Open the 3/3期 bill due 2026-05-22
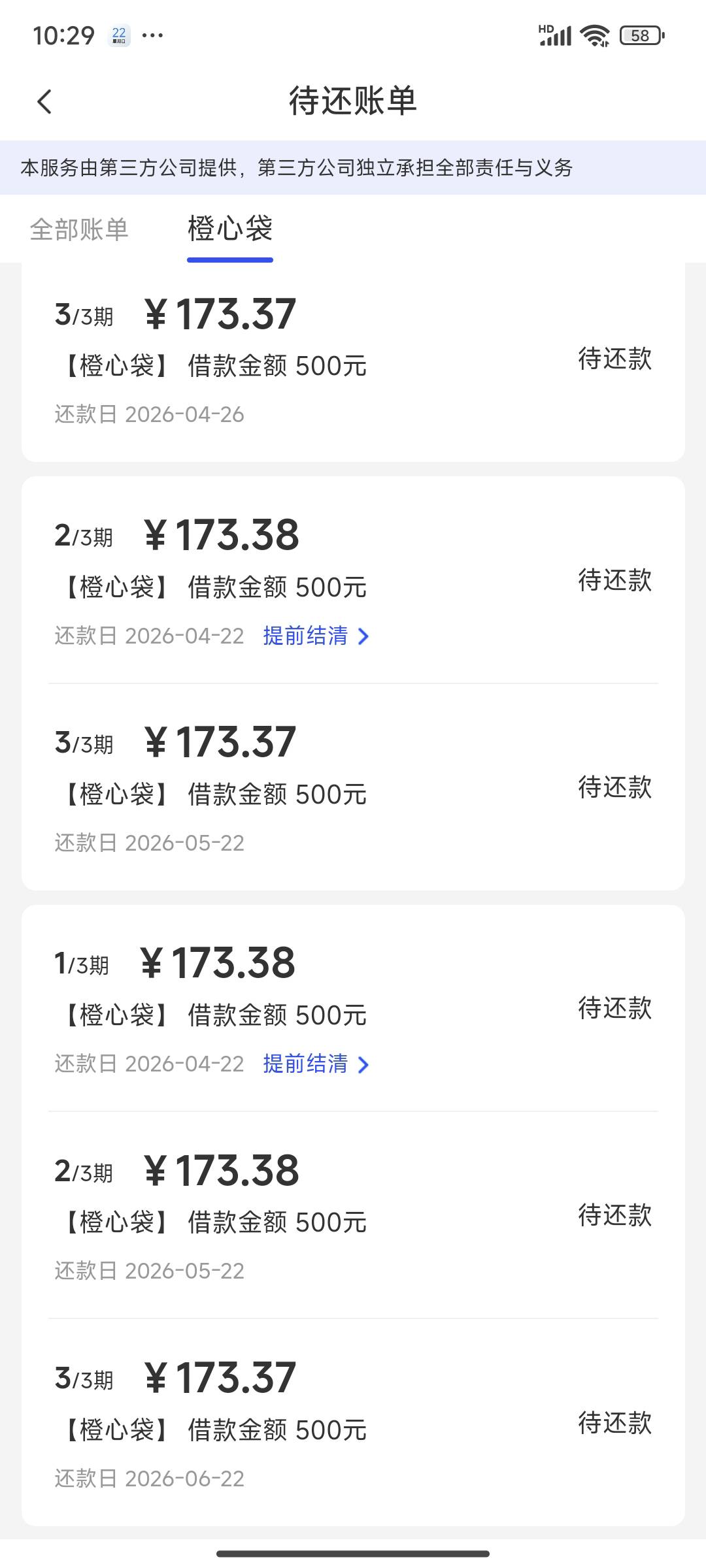706x1568 pixels. point(353,787)
